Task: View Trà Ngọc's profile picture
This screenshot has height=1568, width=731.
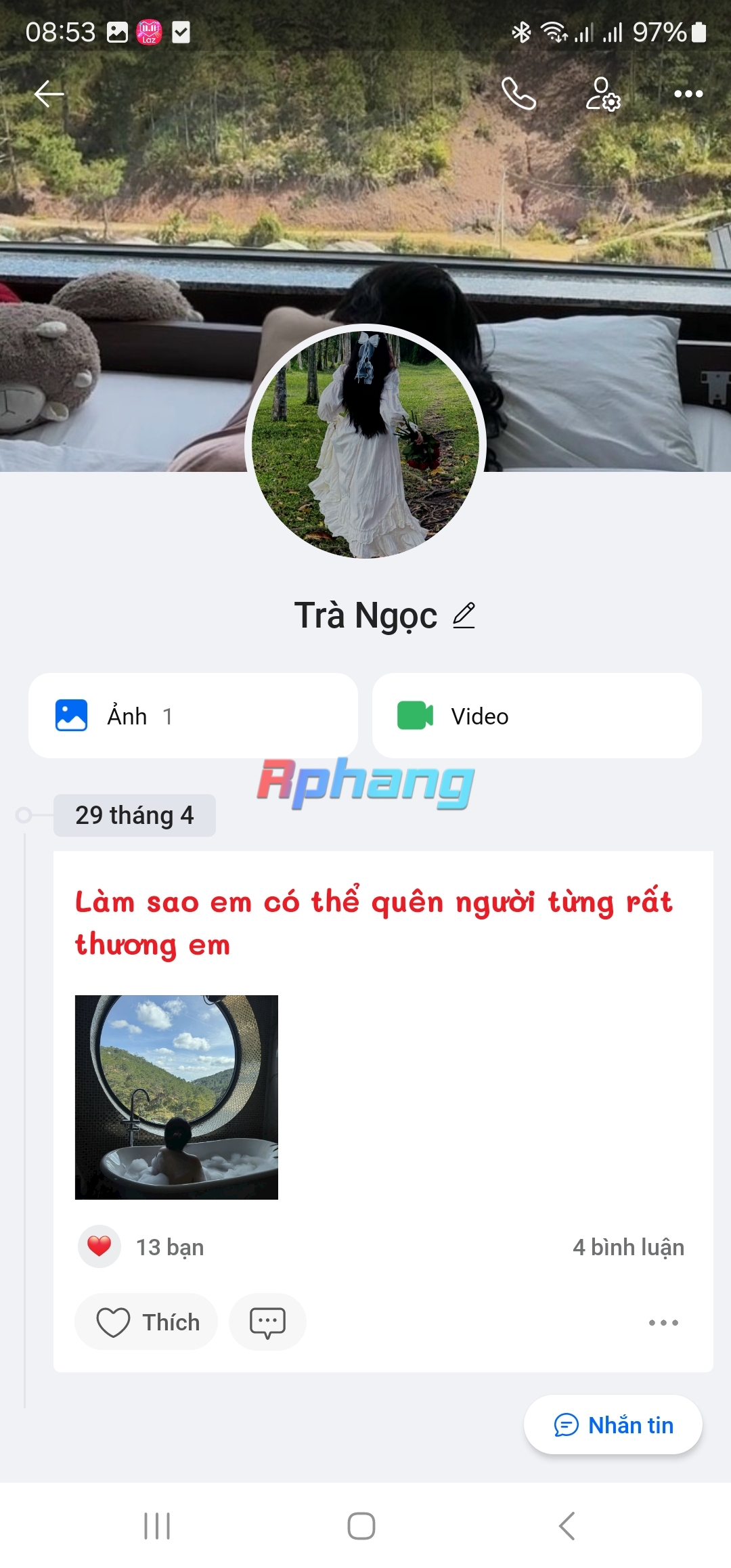Action: click(x=365, y=444)
